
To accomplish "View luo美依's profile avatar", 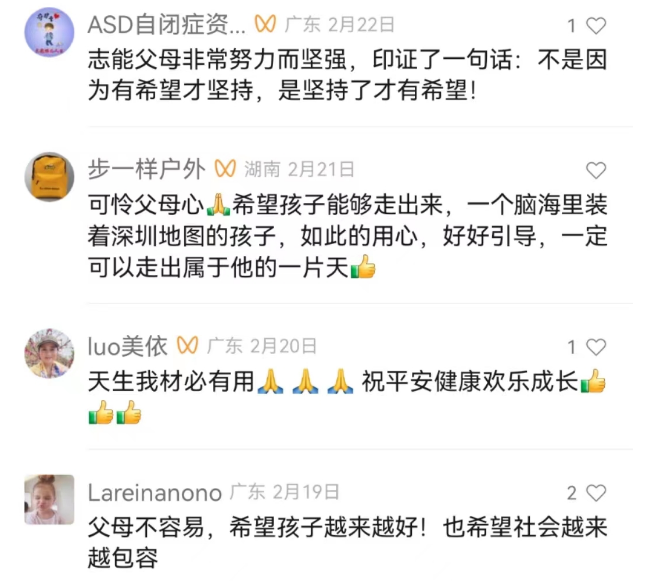I will [x=49, y=354].
